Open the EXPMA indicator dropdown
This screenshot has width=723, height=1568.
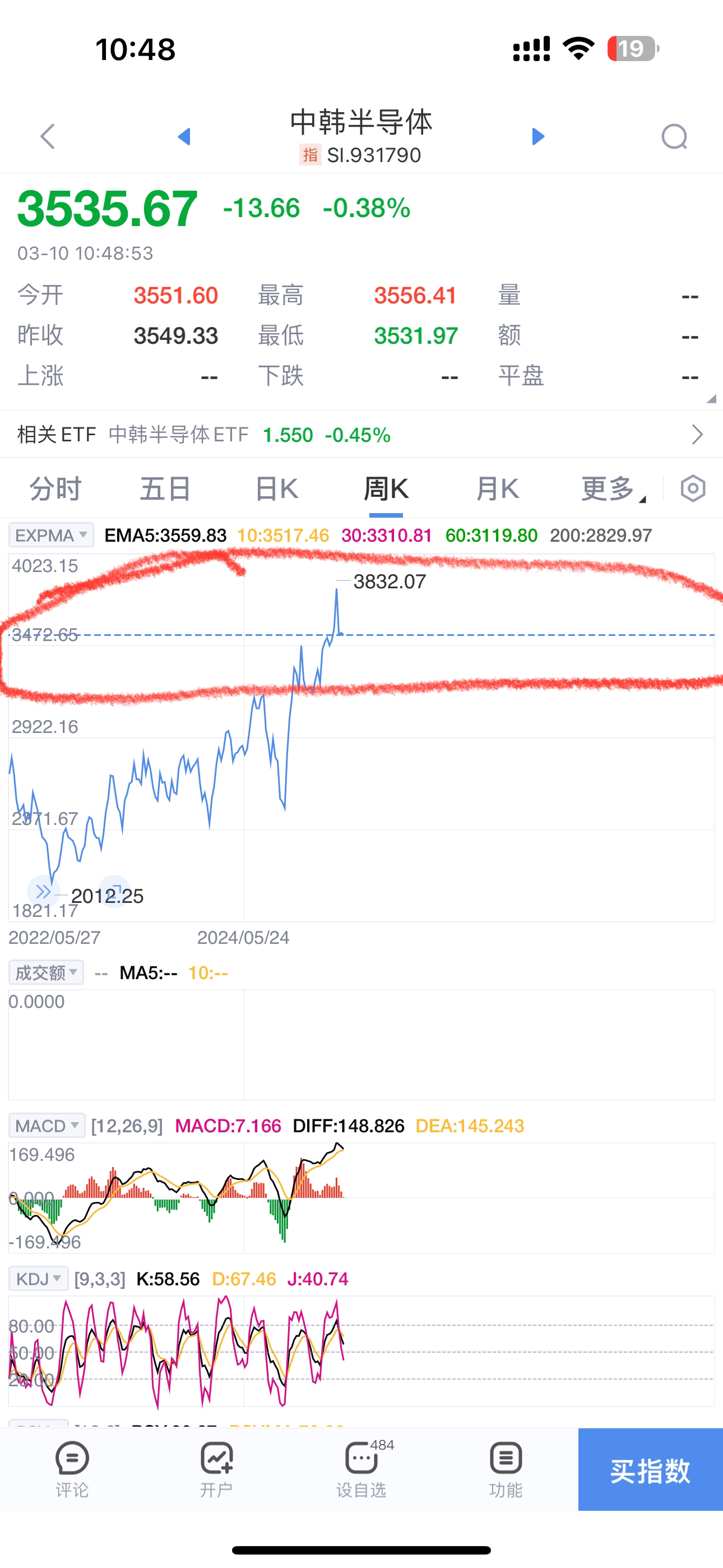point(51,536)
